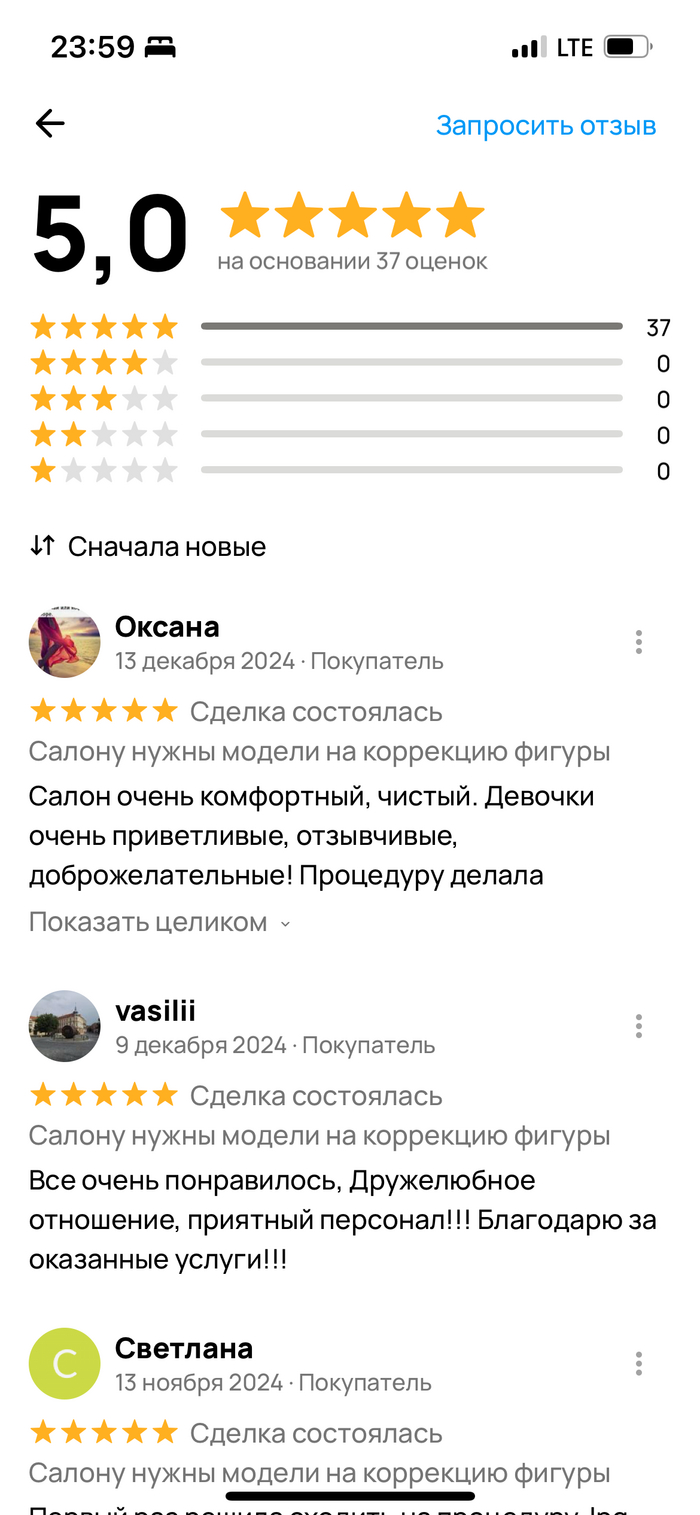Image resolution: width=700 pixels, height=1515 pixels.
Task: Open Светлана's profile avatar
Action: click(65, 1364)
